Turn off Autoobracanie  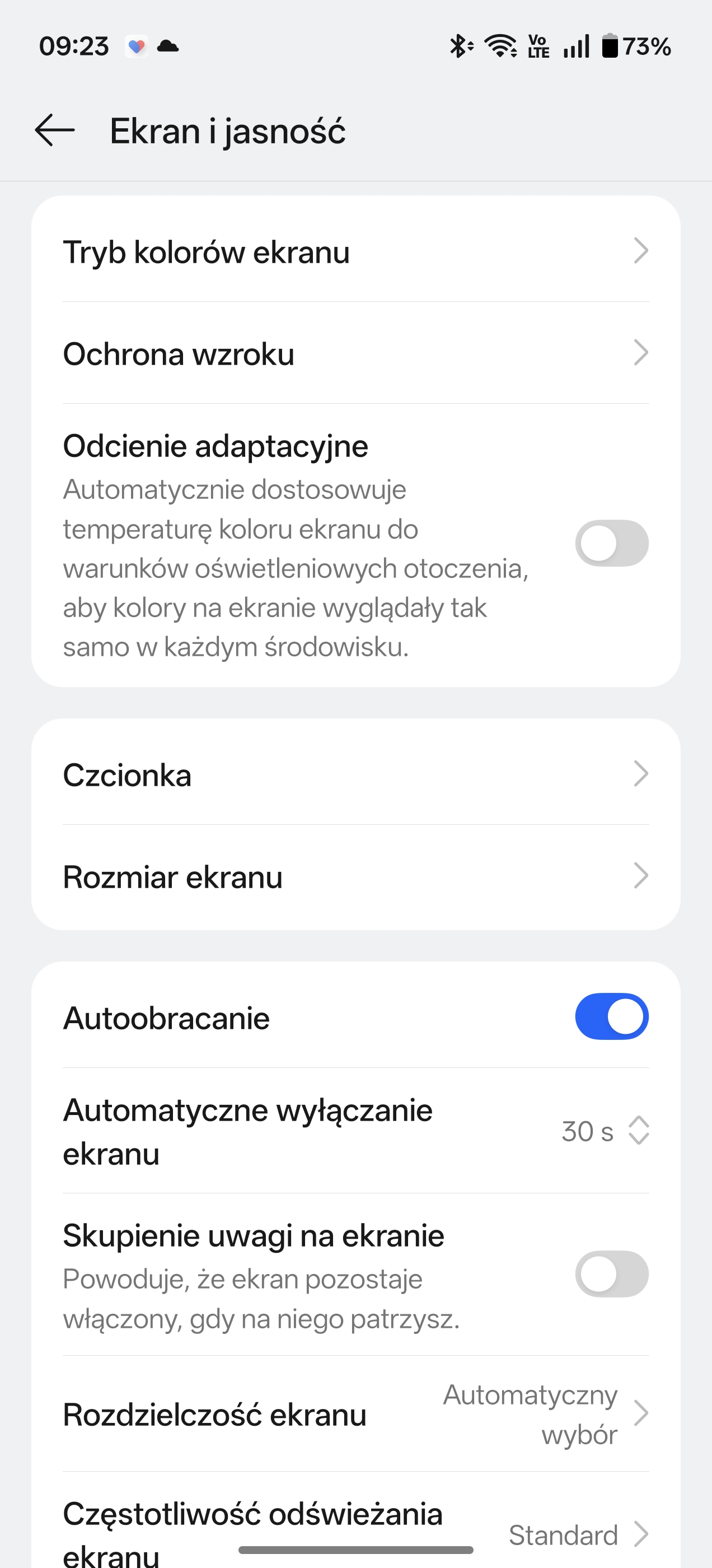coord(611,1016)
